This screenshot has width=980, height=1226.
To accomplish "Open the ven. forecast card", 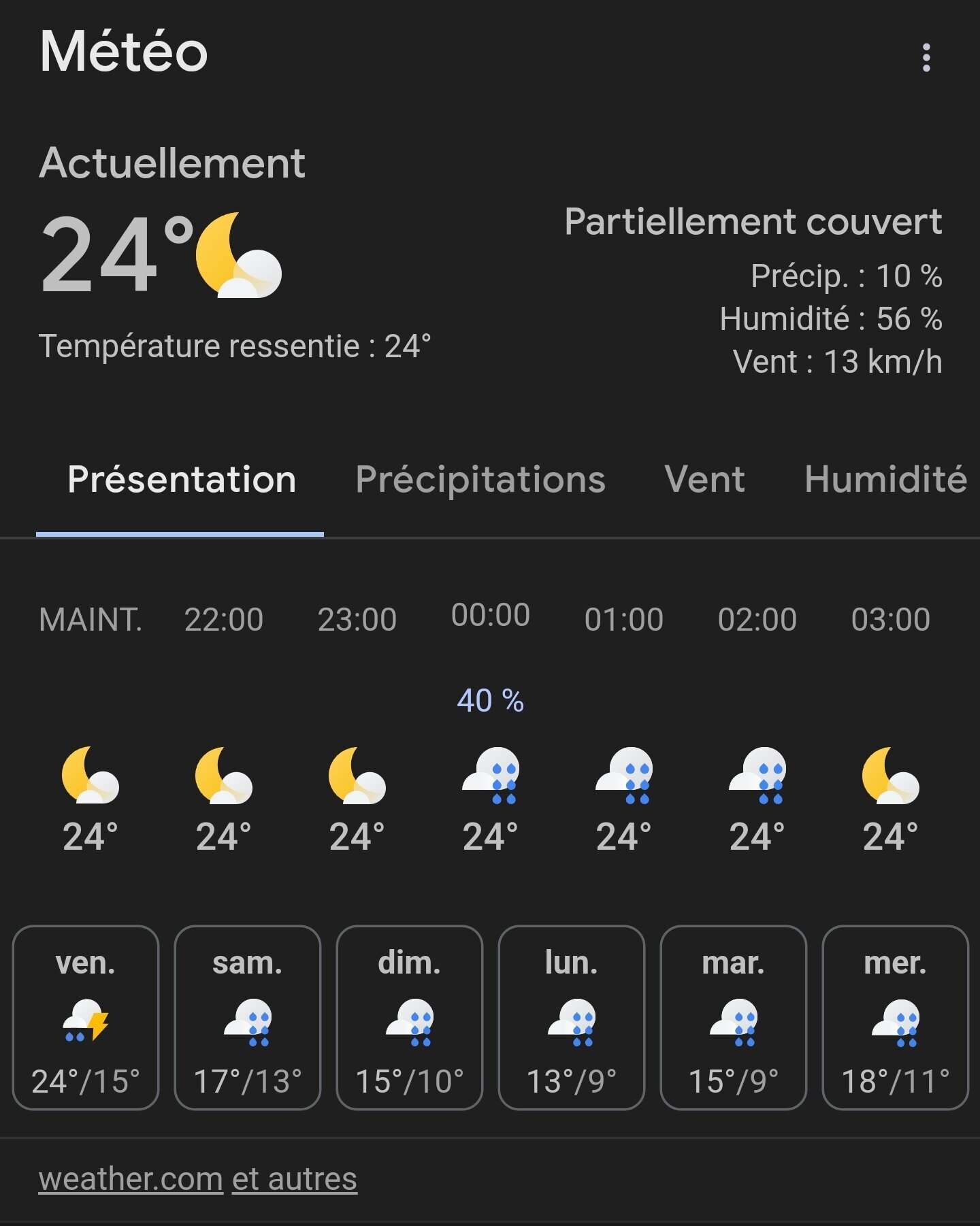I will coord(86,1017).
